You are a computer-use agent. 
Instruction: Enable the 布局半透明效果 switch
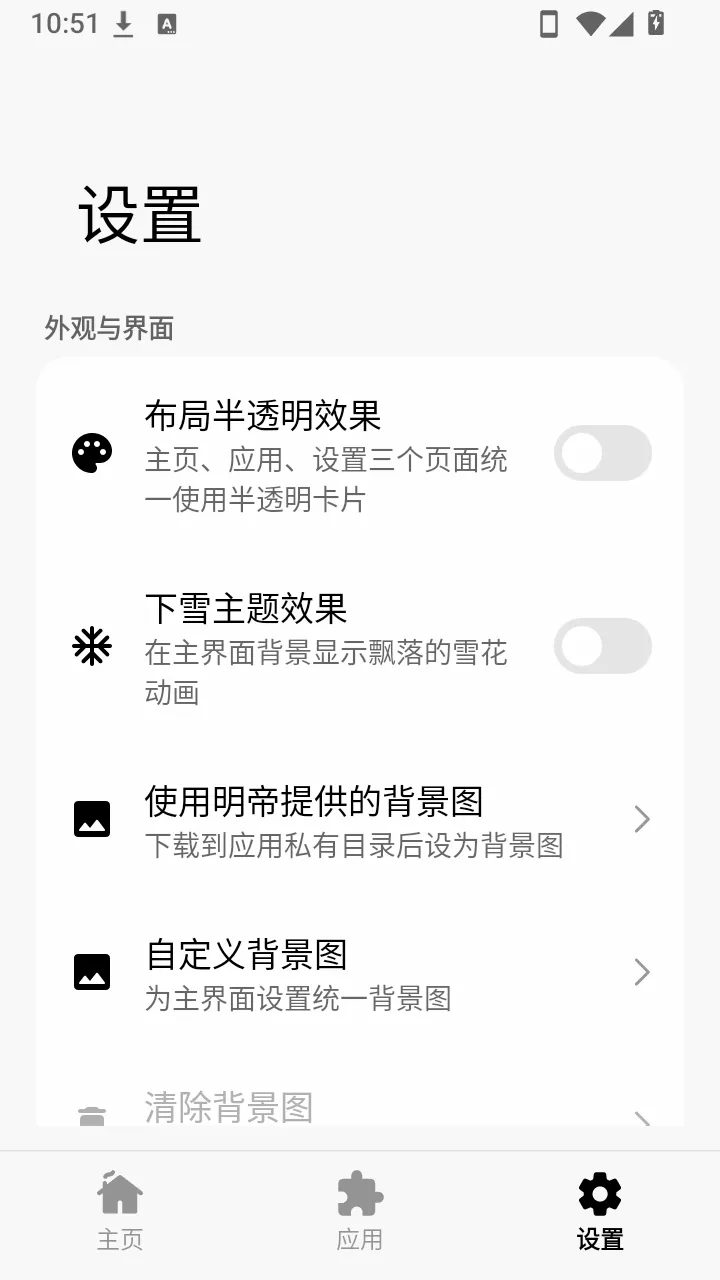(x=603, y=453)
